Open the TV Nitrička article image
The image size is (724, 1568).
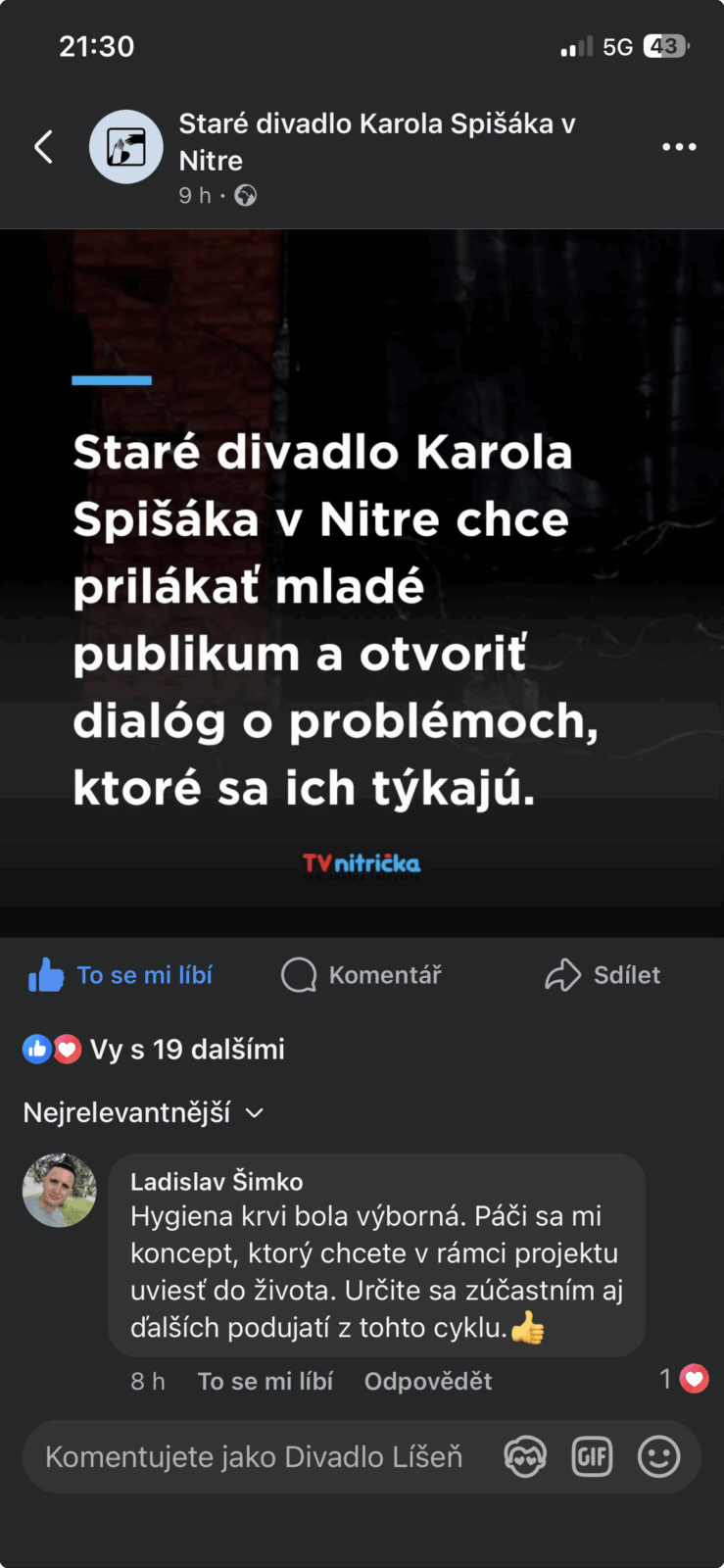[x=362, y=583]
